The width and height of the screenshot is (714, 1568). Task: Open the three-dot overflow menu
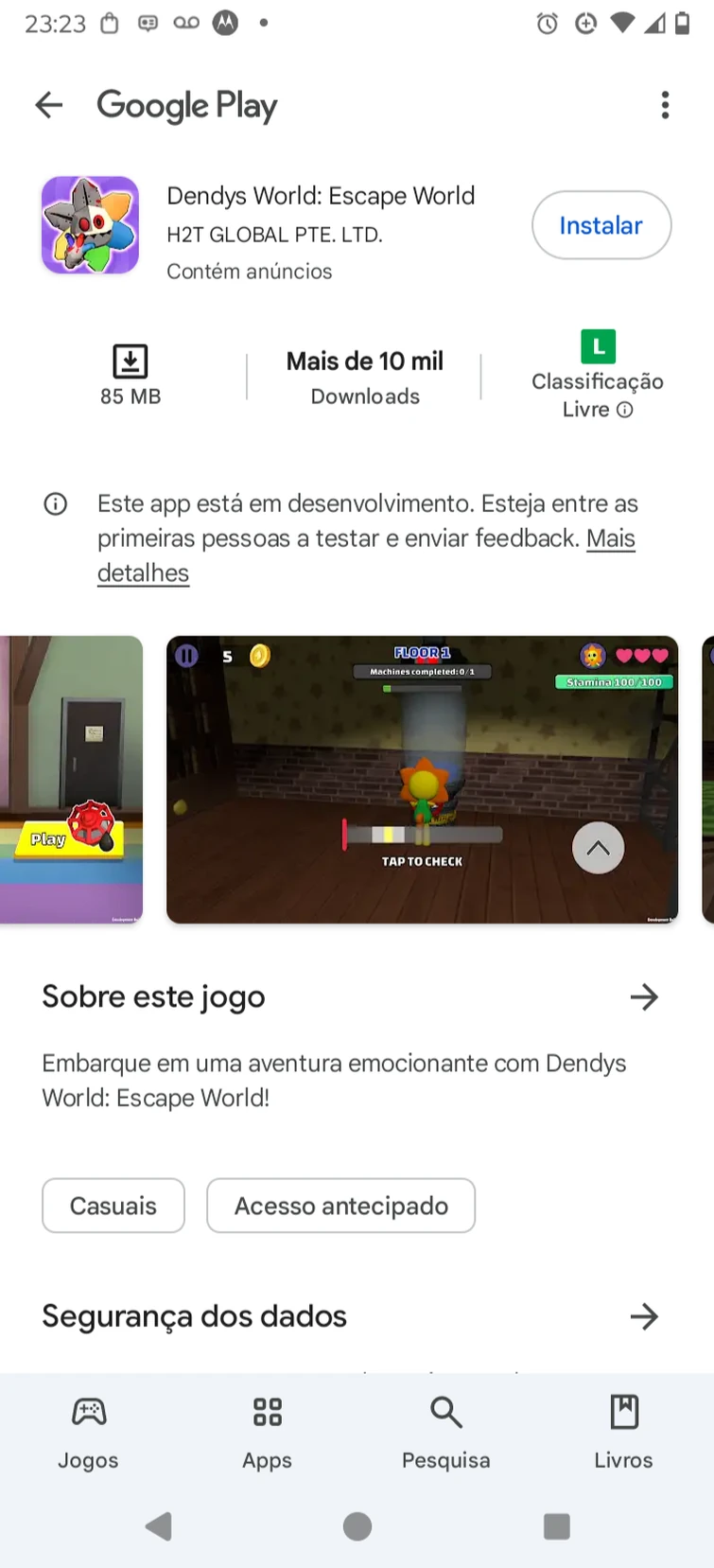tap(665, 105)
